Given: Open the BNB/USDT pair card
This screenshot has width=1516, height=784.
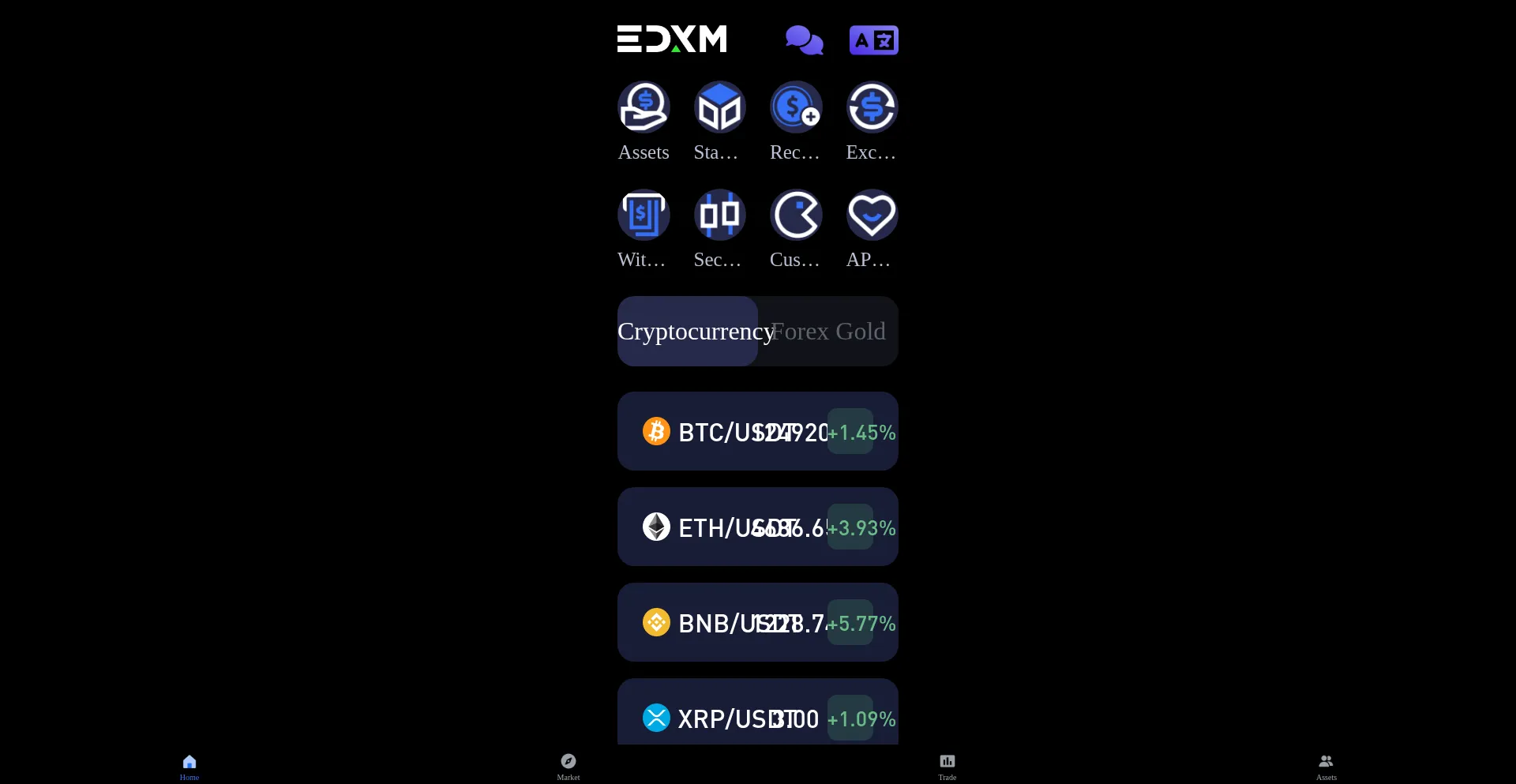Looking at the screenshot, I should 757,623.
